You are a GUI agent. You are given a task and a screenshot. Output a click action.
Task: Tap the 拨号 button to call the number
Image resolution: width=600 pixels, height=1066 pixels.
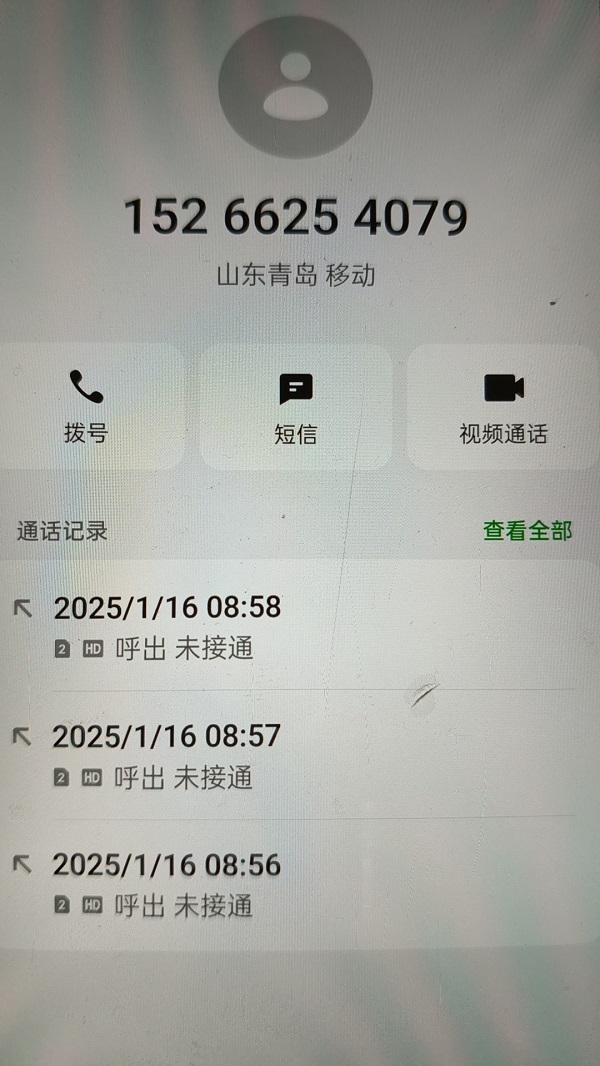pyautogui.click(x=88, y=407)
